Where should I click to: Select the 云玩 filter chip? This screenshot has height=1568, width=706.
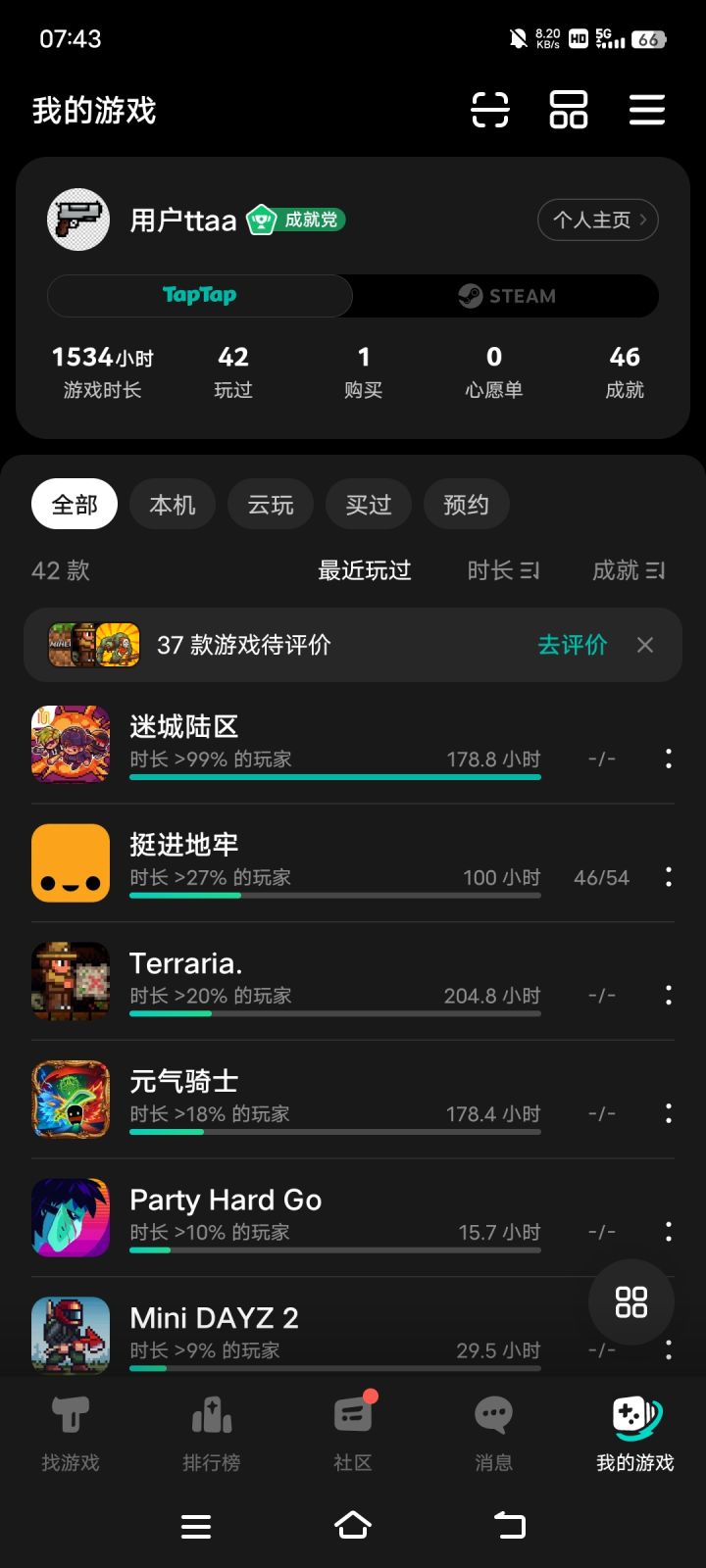(x=270, y=504)
